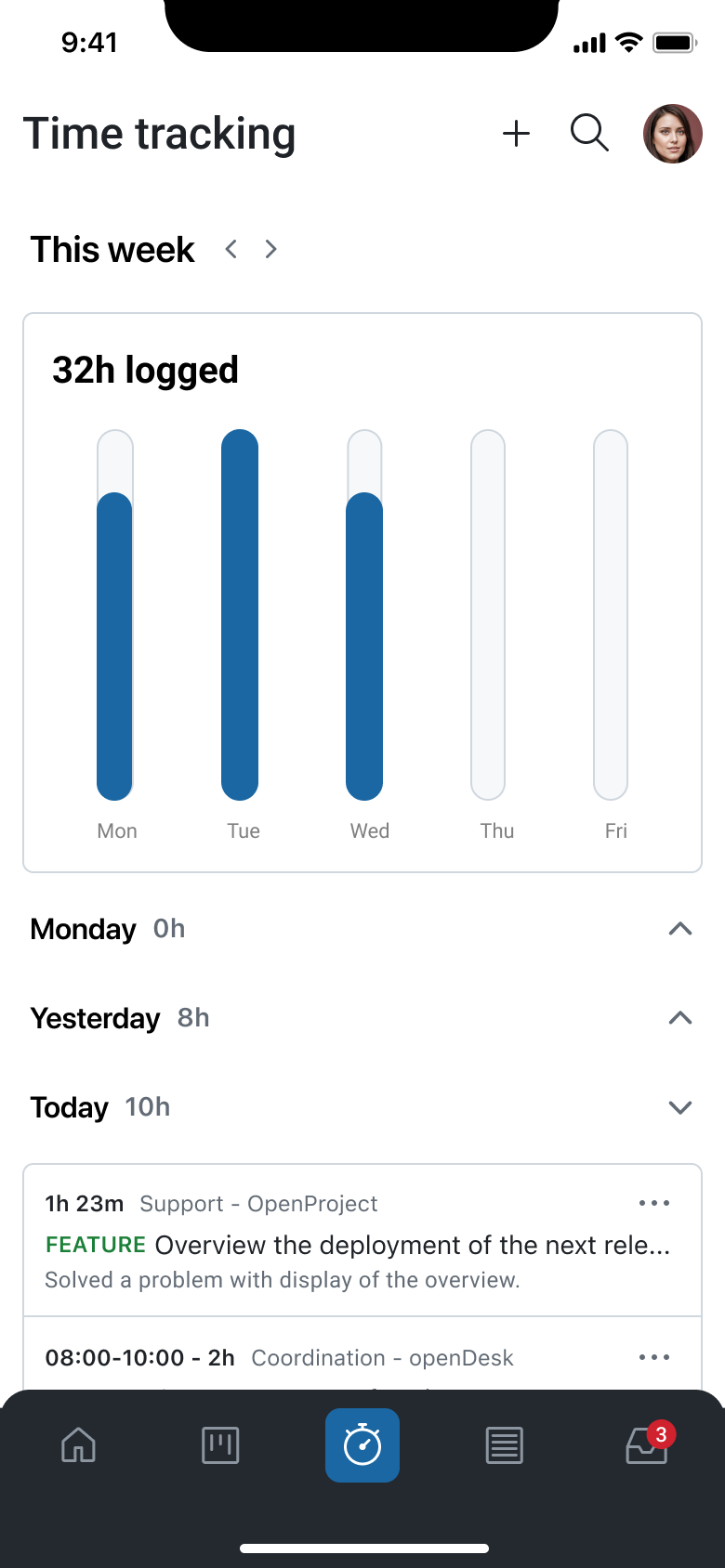Image resolution: width=725 pixels, height=1568 pixels.
Task: Go to next week with right chevron
Action: point(270,249)
